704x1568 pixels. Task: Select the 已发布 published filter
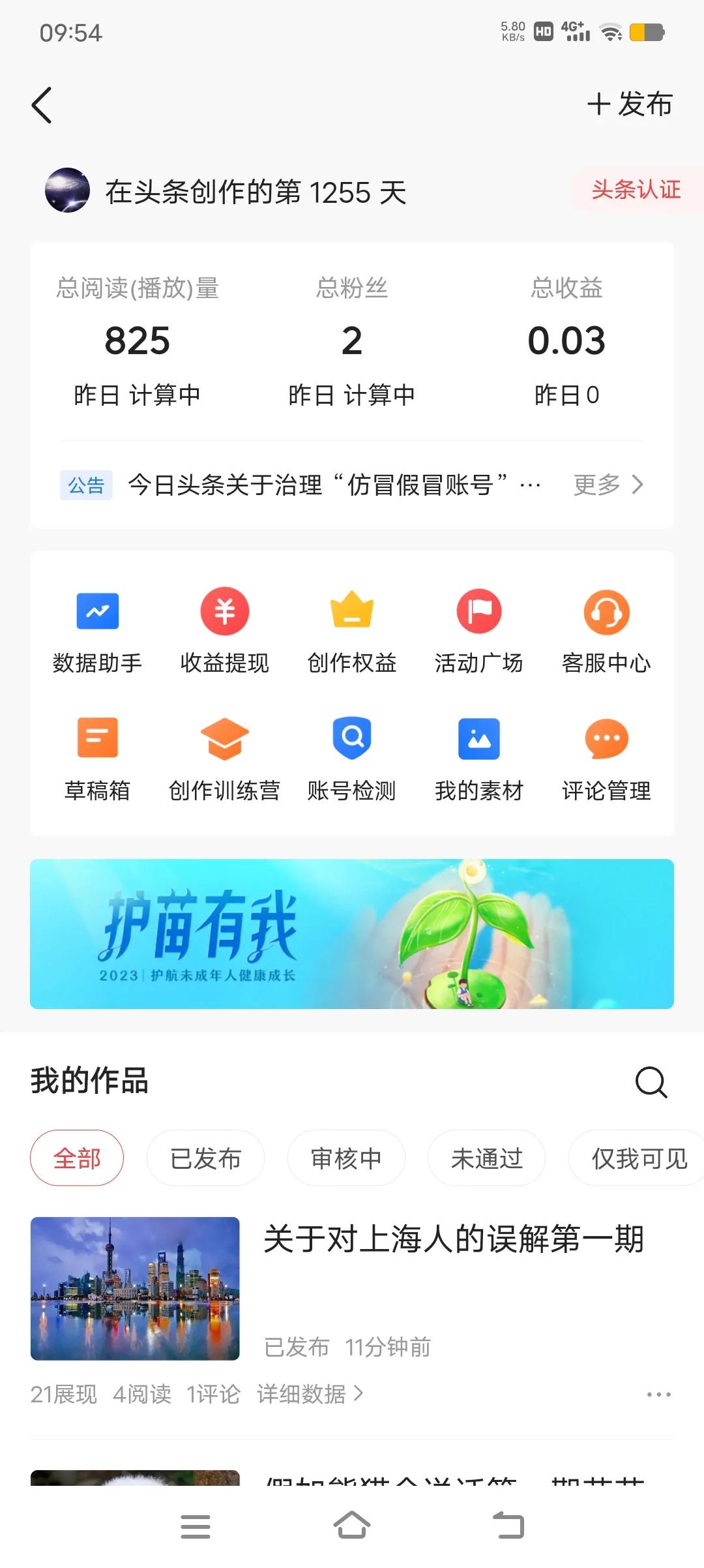point(205,1158)
